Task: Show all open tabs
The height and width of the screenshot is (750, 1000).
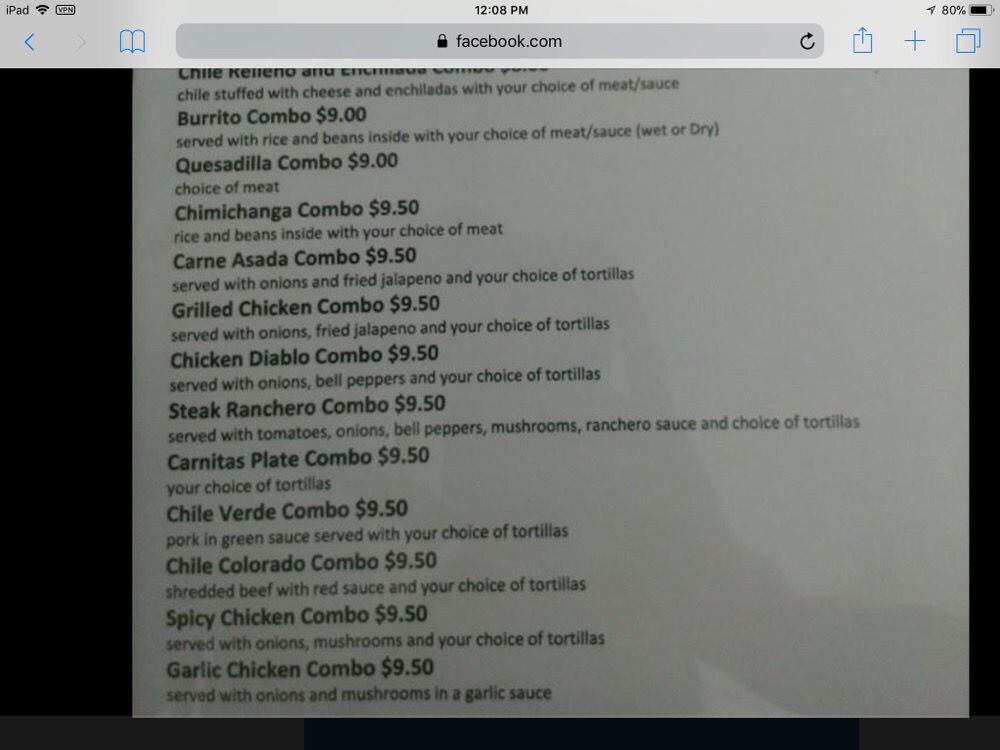Action: pyautogui.click(x=968, y=41)
